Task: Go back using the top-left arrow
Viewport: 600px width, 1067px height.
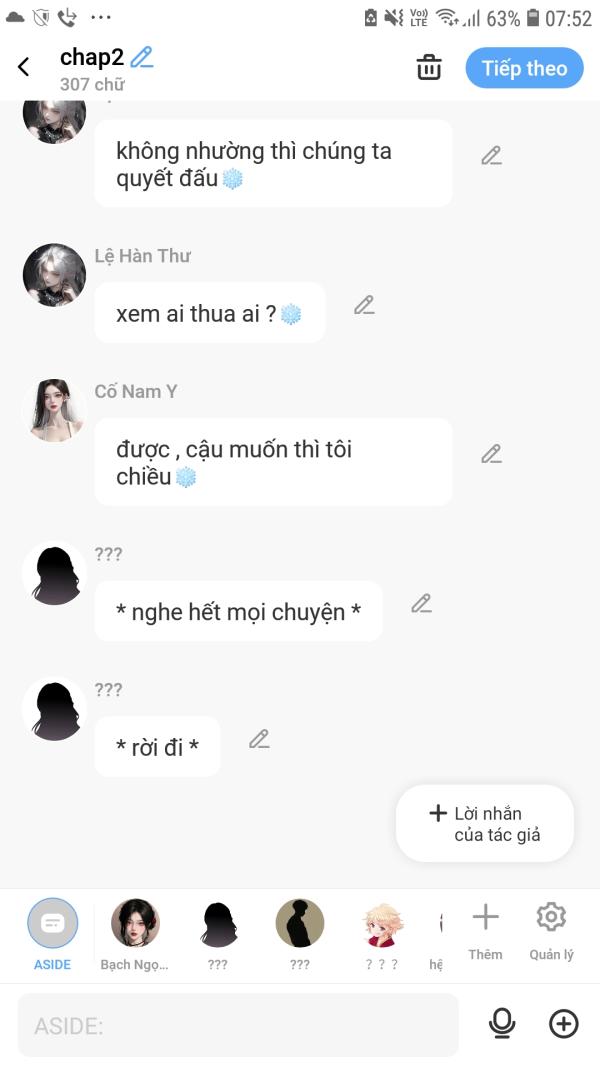Action: point(24,67)
